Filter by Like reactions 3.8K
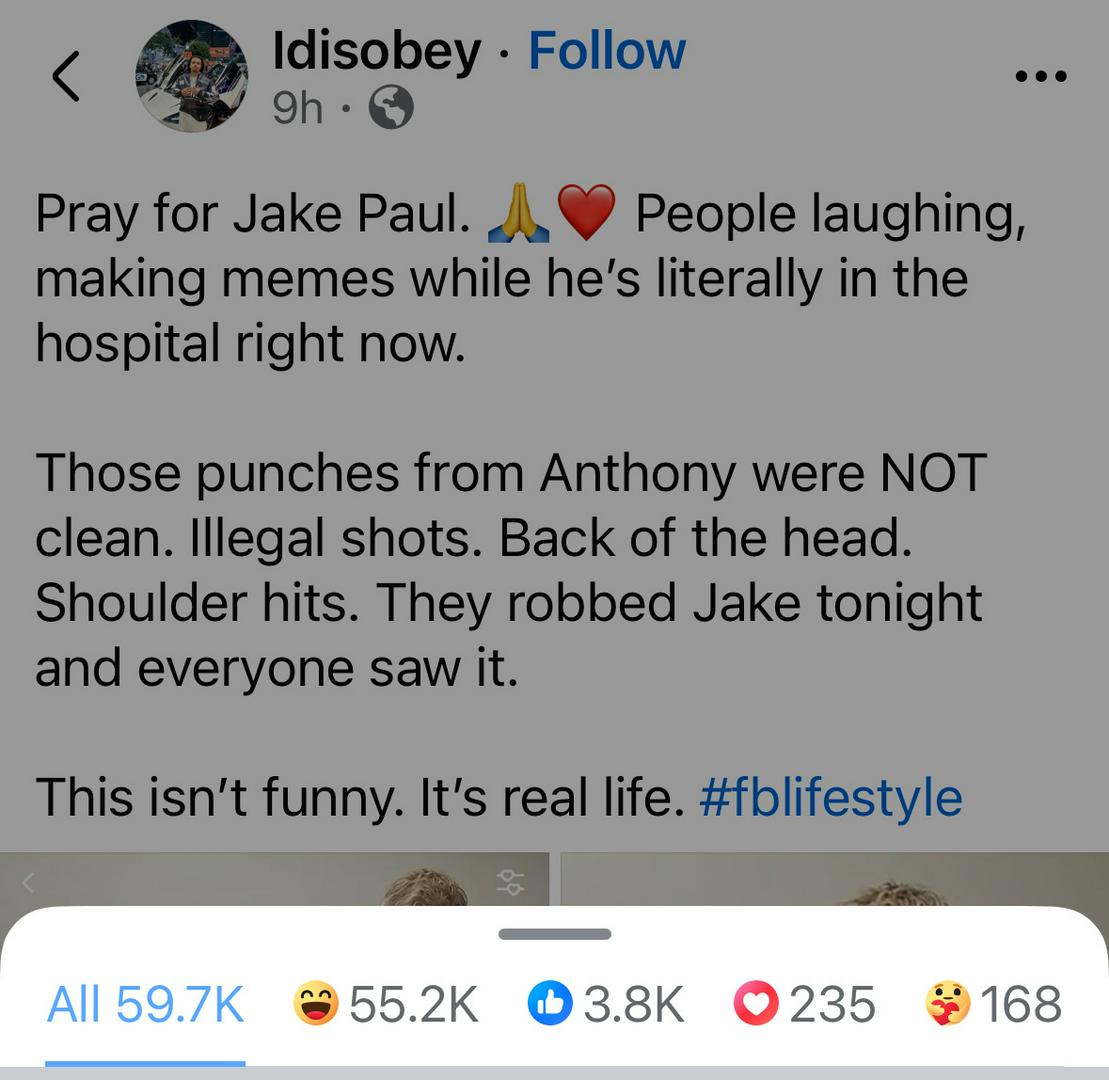The width and height of the screenshot is (1109, 1080). pos(606,1004)
